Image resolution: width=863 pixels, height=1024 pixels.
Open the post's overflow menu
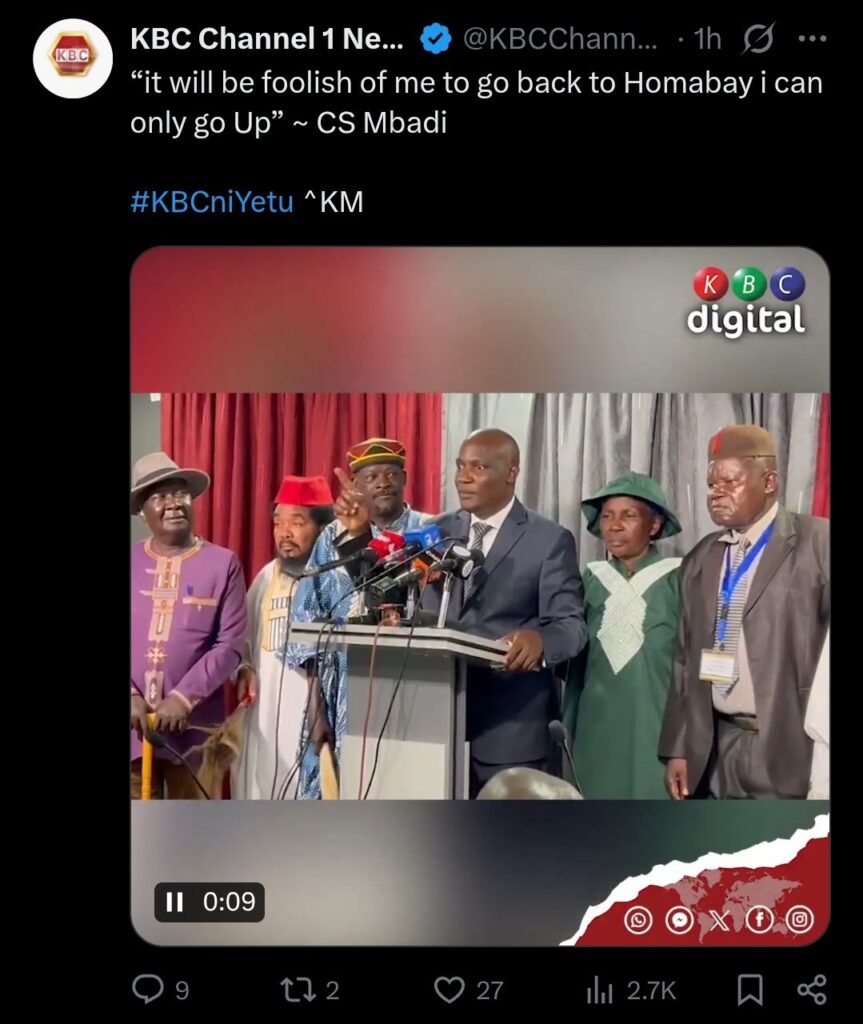pyautogui.click(x=811, y=39)
